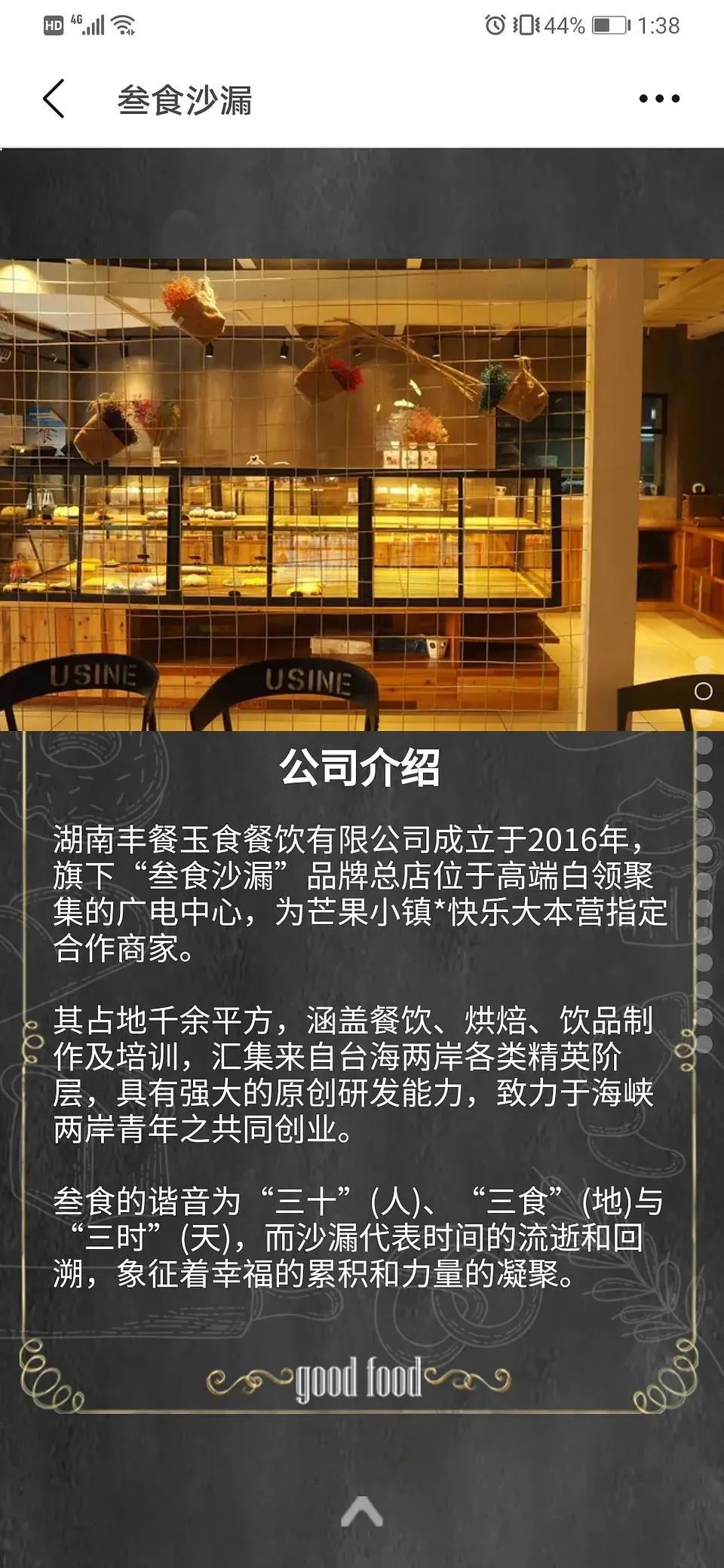The image size is (724, 1568).
Task: Go back from 叁食沙漏 page
Action: 54,99
